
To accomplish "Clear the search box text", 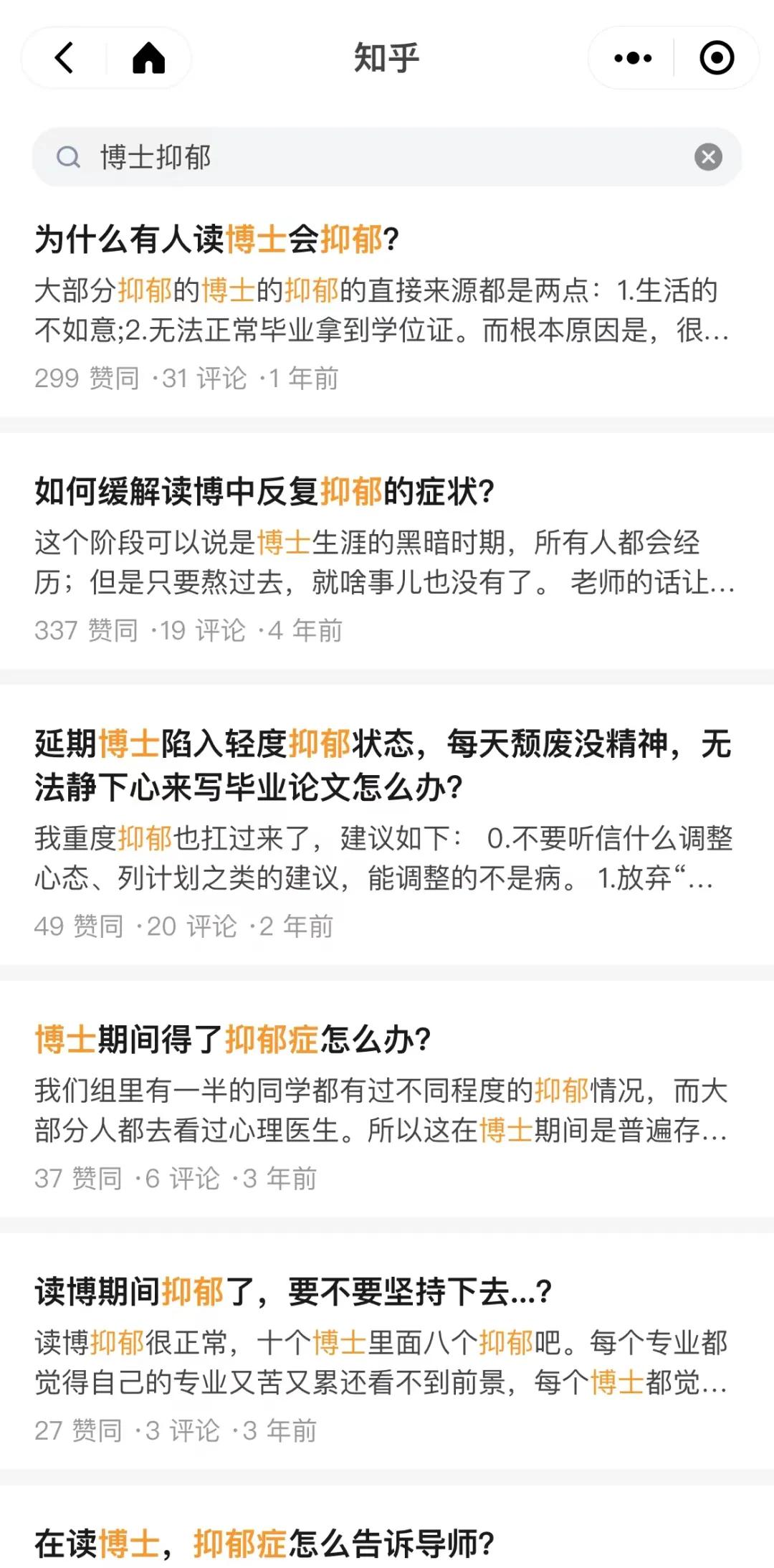I will [x=708, y=157].
